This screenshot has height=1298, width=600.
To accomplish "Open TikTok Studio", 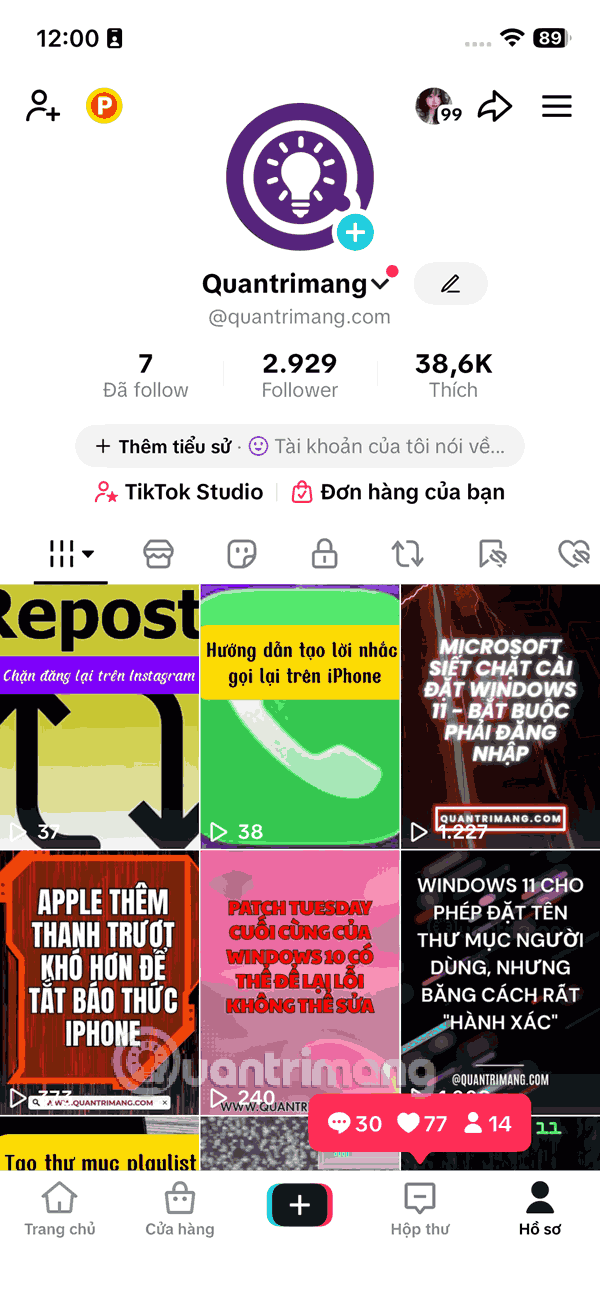I will tap(179, 492).
